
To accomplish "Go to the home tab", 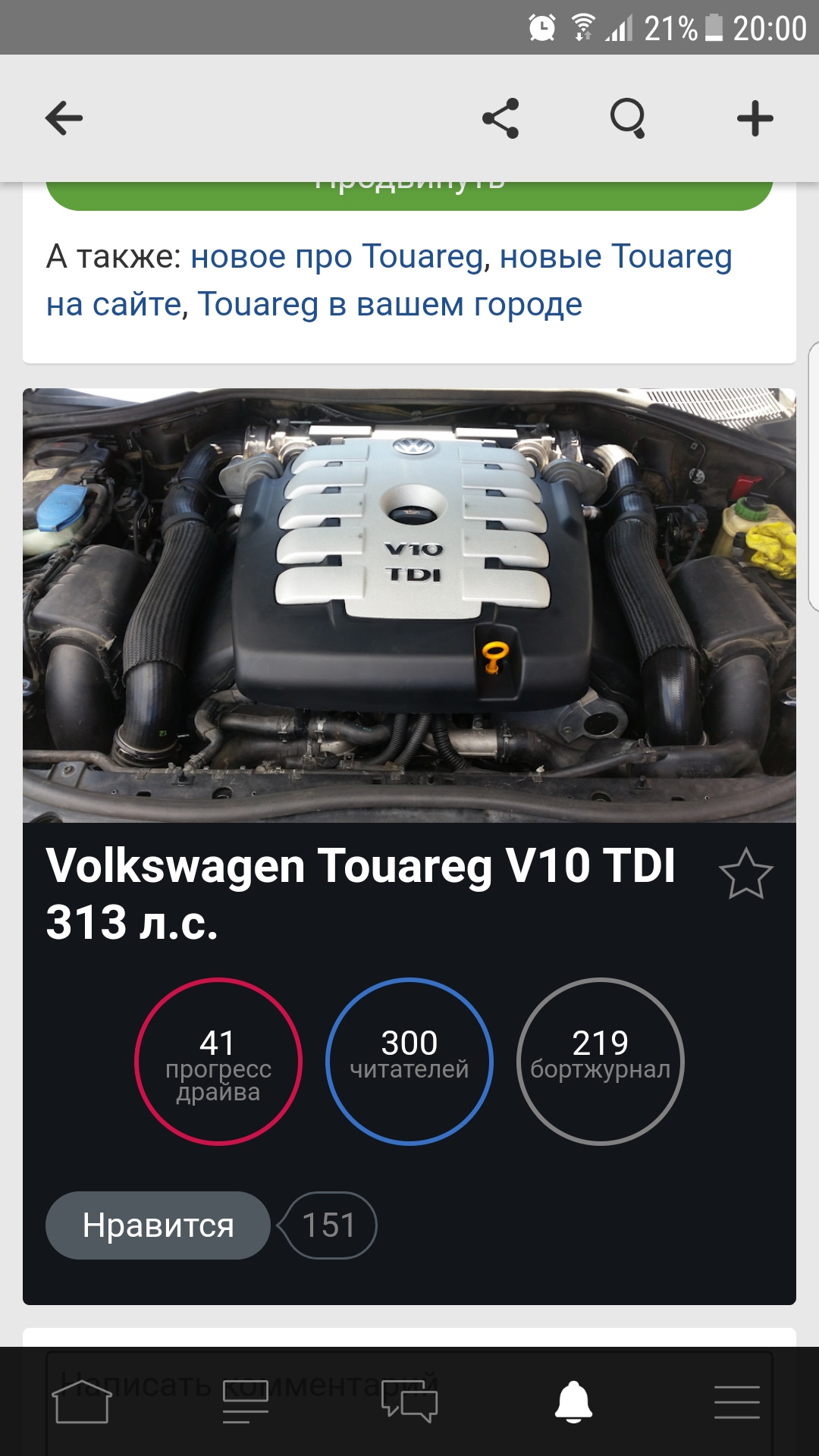I will pyautogui.click(x=83, y=1401).
